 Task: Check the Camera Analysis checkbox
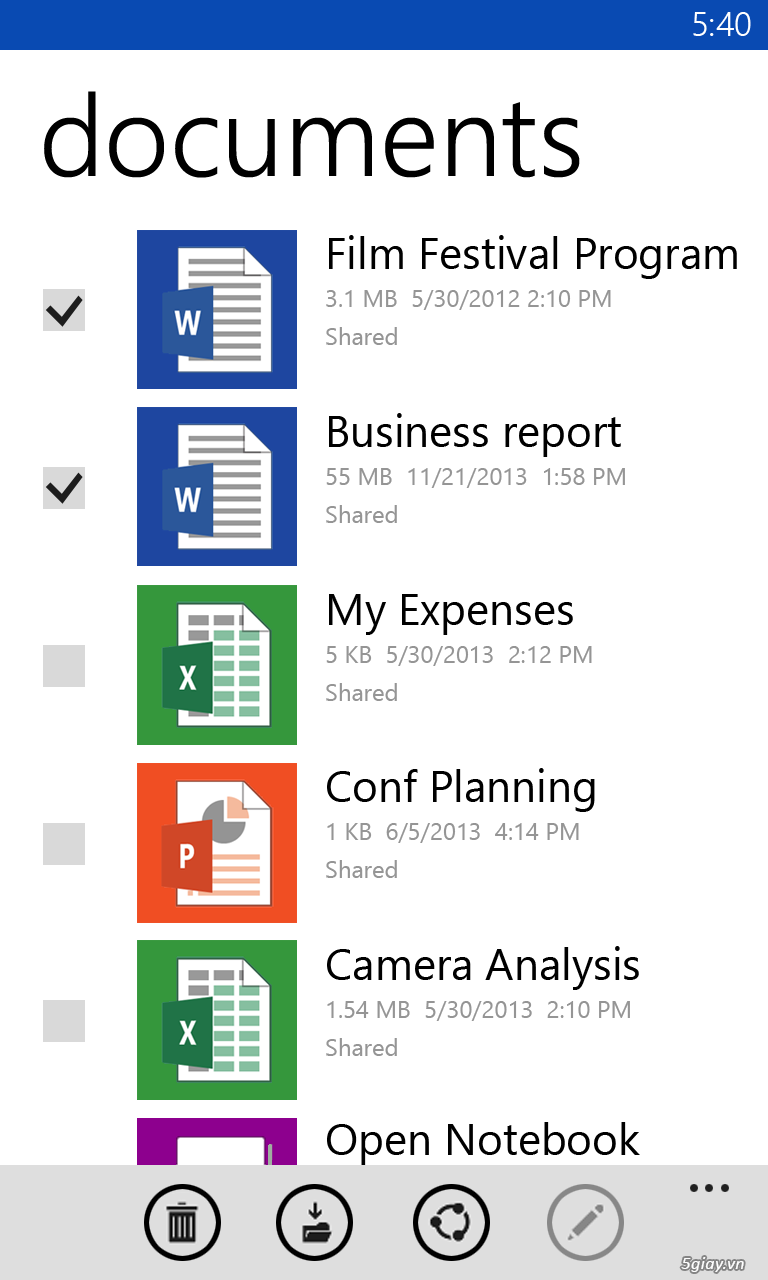pyautogui.click(x=64, y=1021)
